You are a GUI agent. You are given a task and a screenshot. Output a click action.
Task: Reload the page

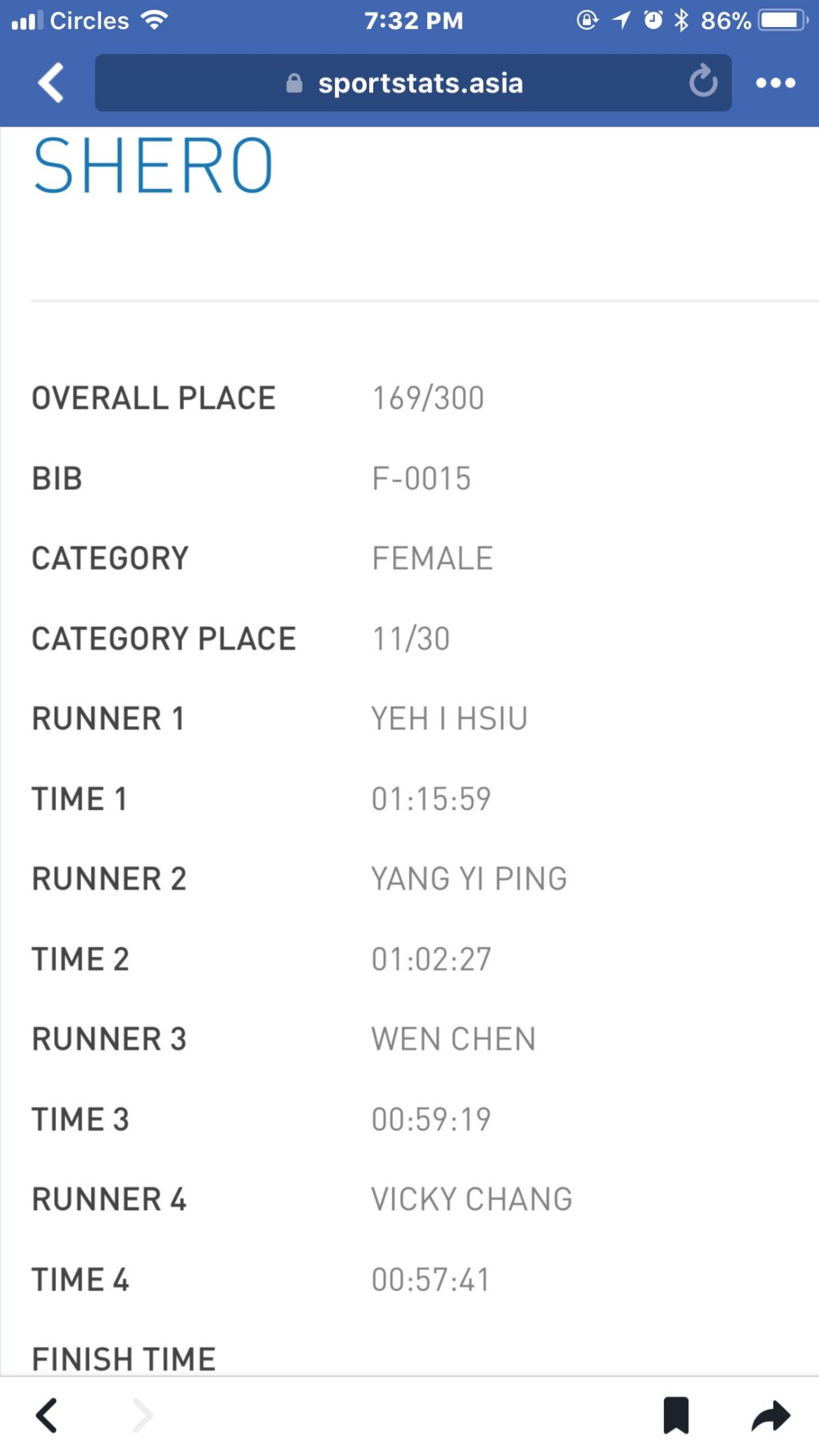(x=703, y=82)
